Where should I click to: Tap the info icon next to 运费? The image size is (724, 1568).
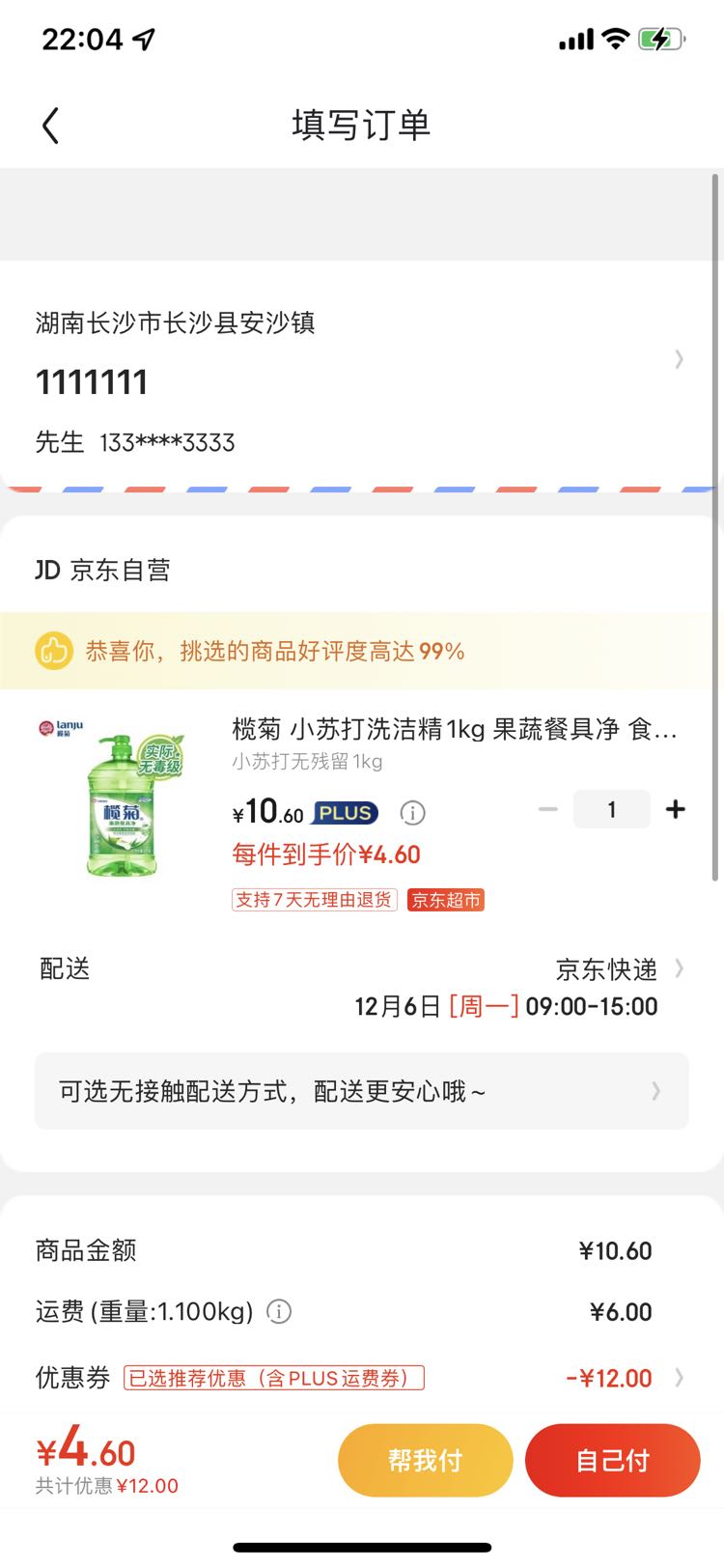[279, 1312]
